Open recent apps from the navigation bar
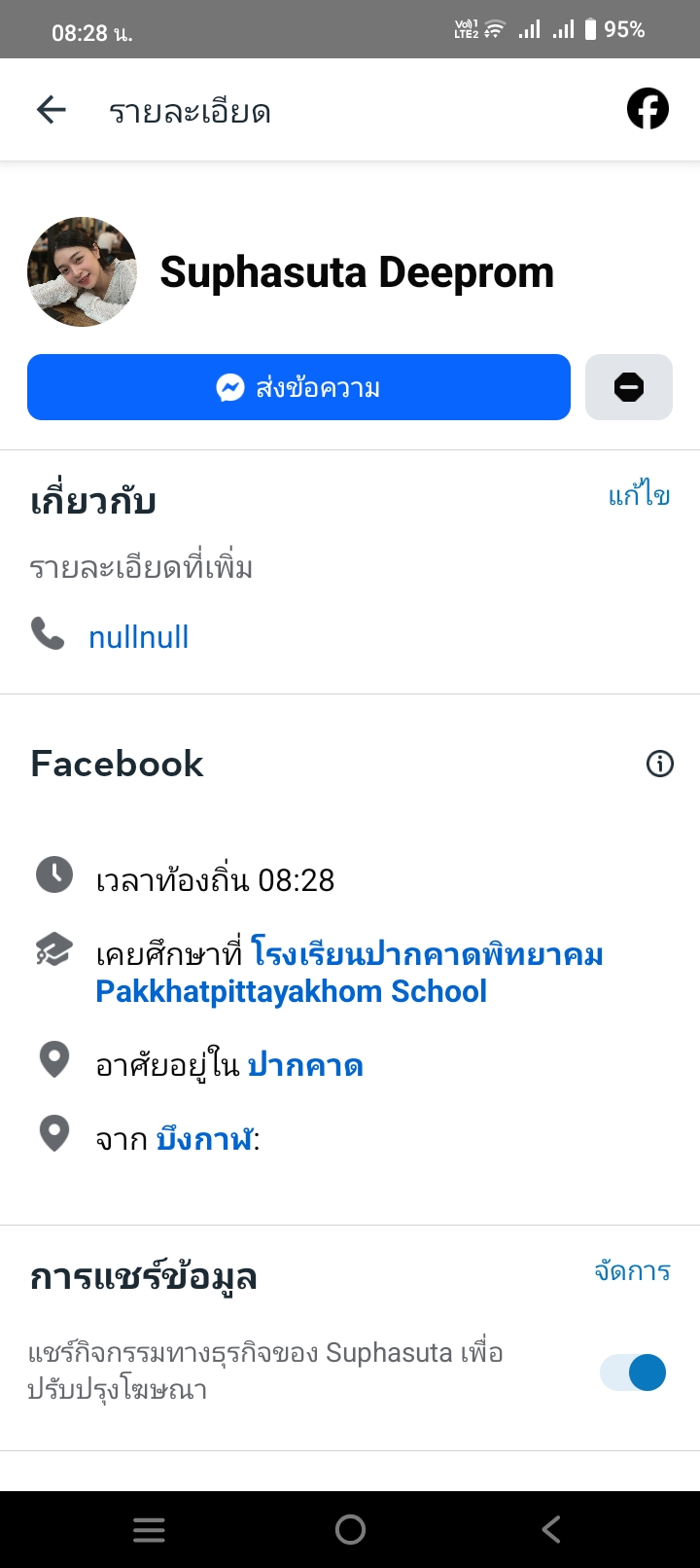This screenshot has width=700, height=1568. pyautogui.click(x=149, y=1530)
